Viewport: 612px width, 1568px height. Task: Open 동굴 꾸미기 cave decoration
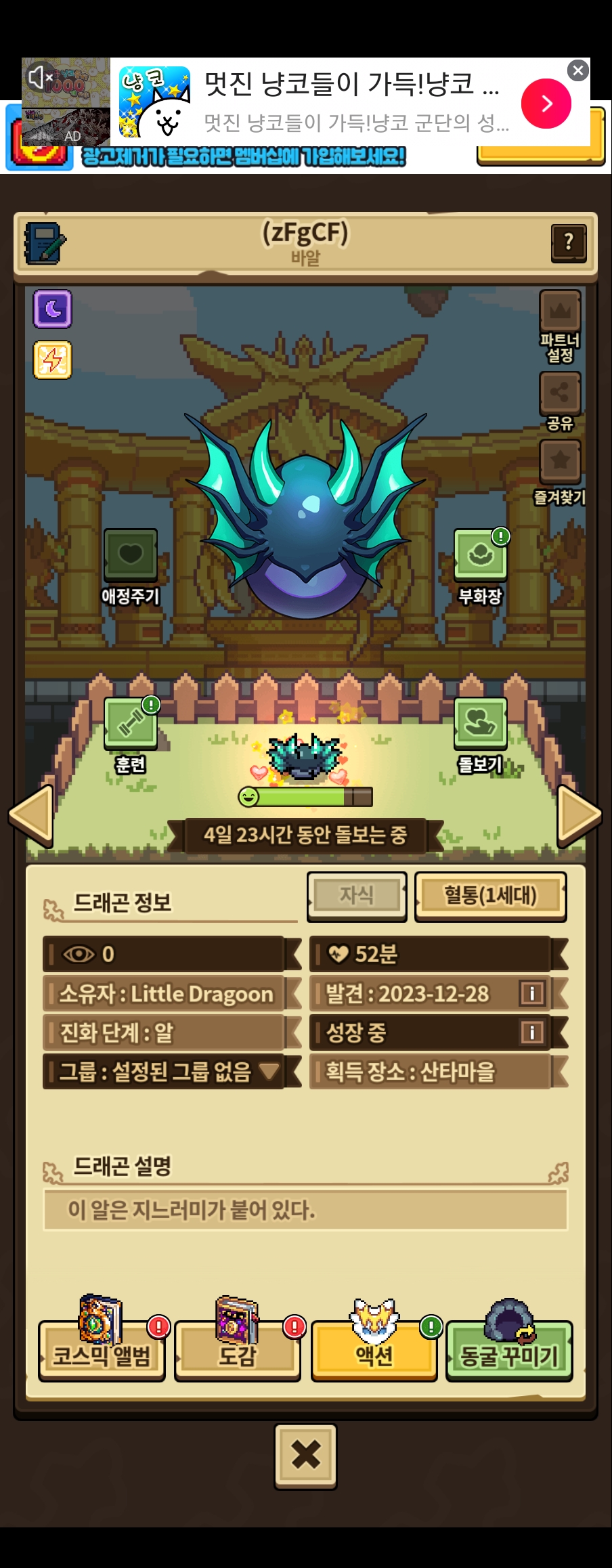pyautogui.click(x=509, y=1343)
